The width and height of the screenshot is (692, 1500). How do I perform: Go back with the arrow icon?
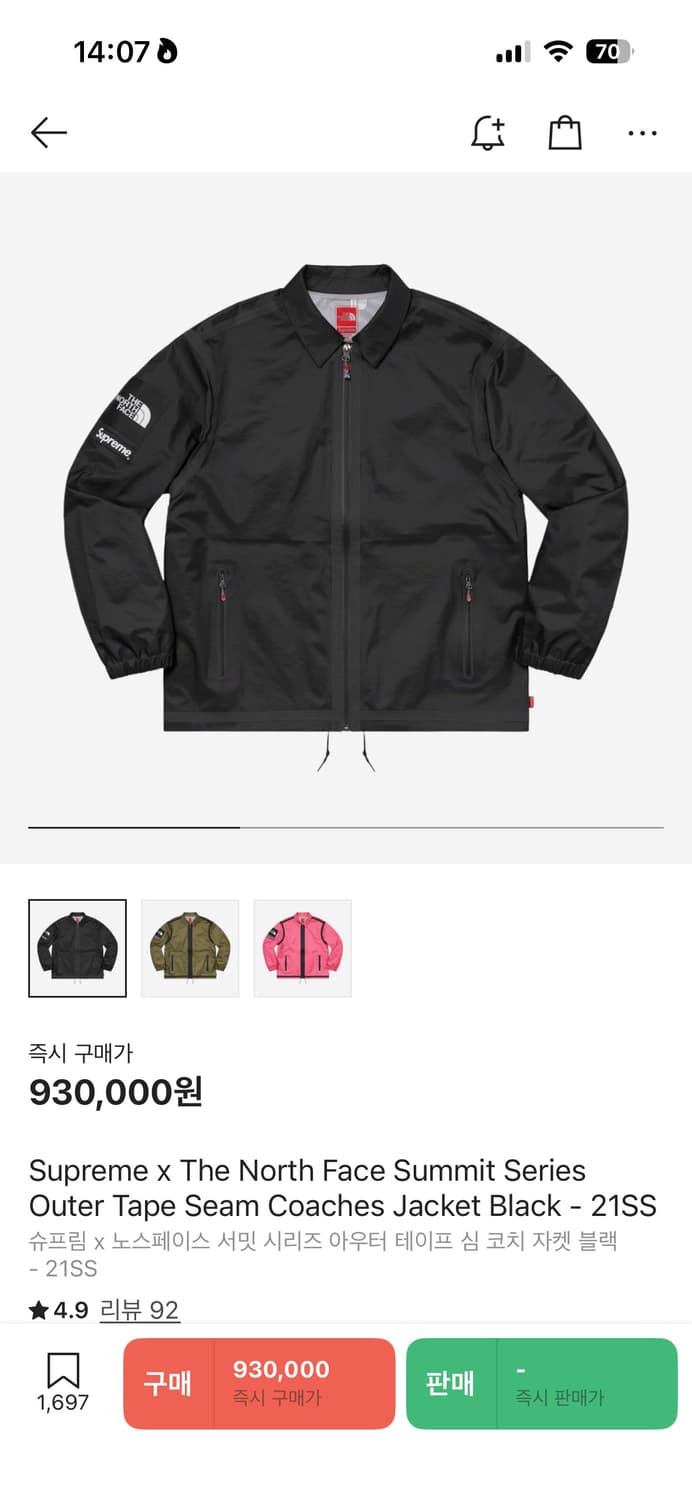coord(48,133)
